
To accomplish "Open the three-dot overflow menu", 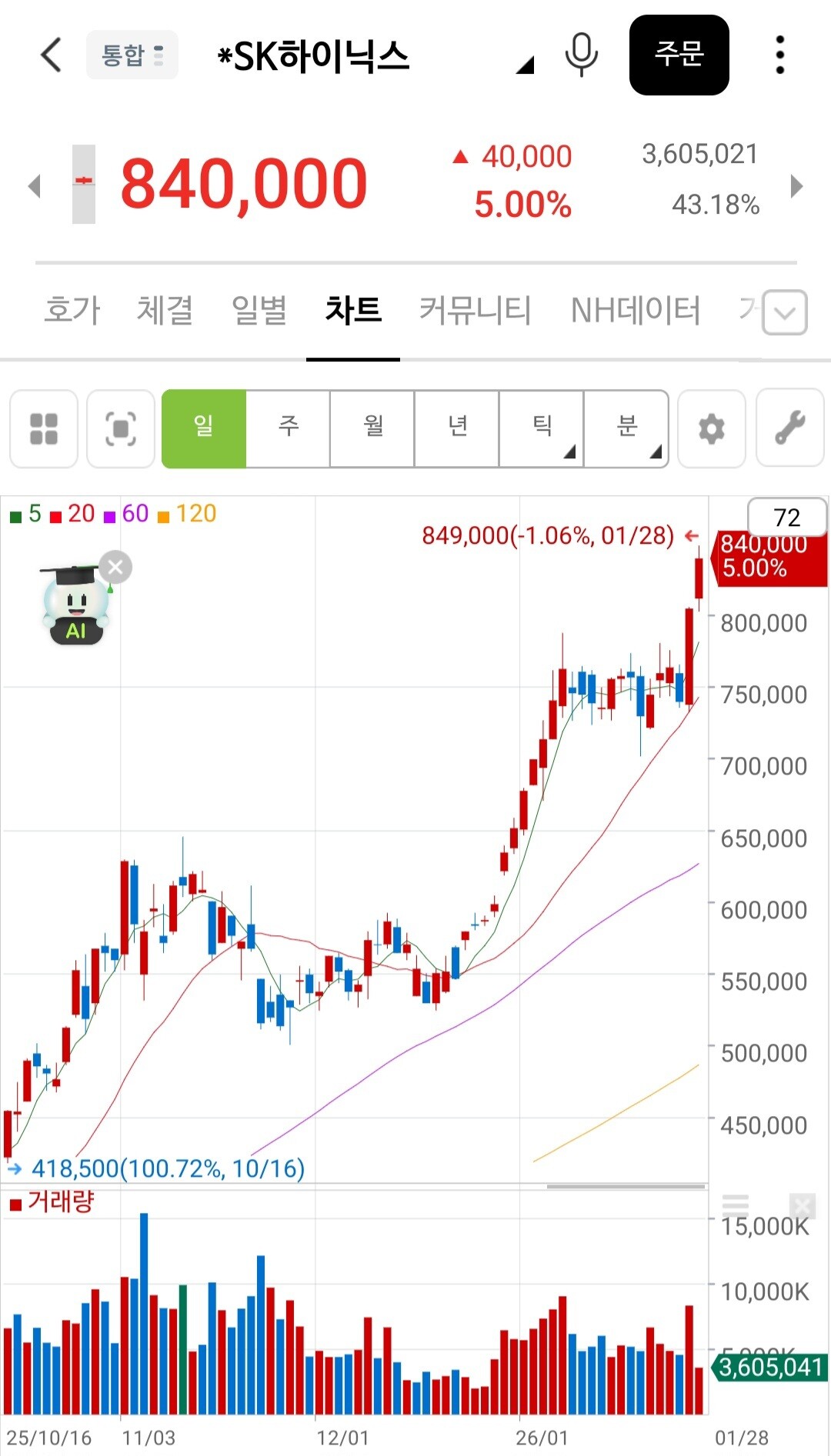I will 779,55.
